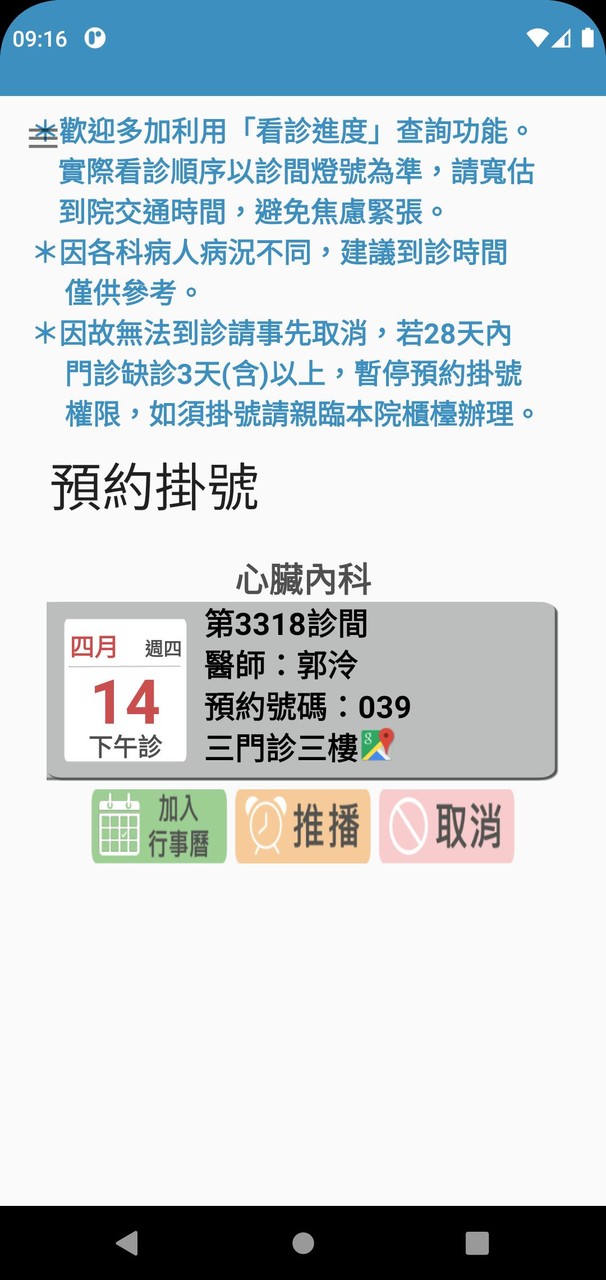Open the map icon beside 三門診三樓
The width and height of the screenshot is (606, 1280).
pos(378,745)
